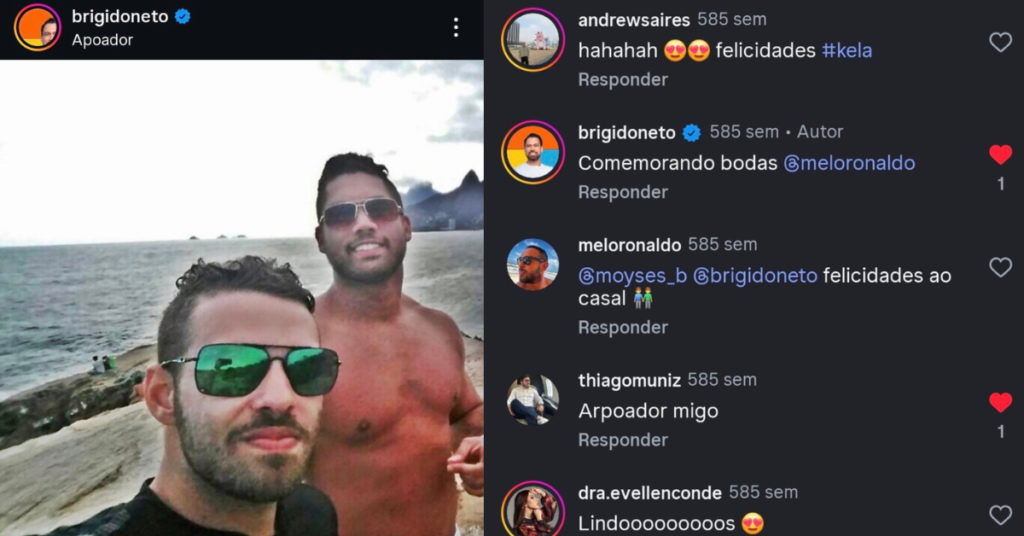View the Apoador location
The width and height of the screenshot is (1024, 536).
(x=102, y=40)
